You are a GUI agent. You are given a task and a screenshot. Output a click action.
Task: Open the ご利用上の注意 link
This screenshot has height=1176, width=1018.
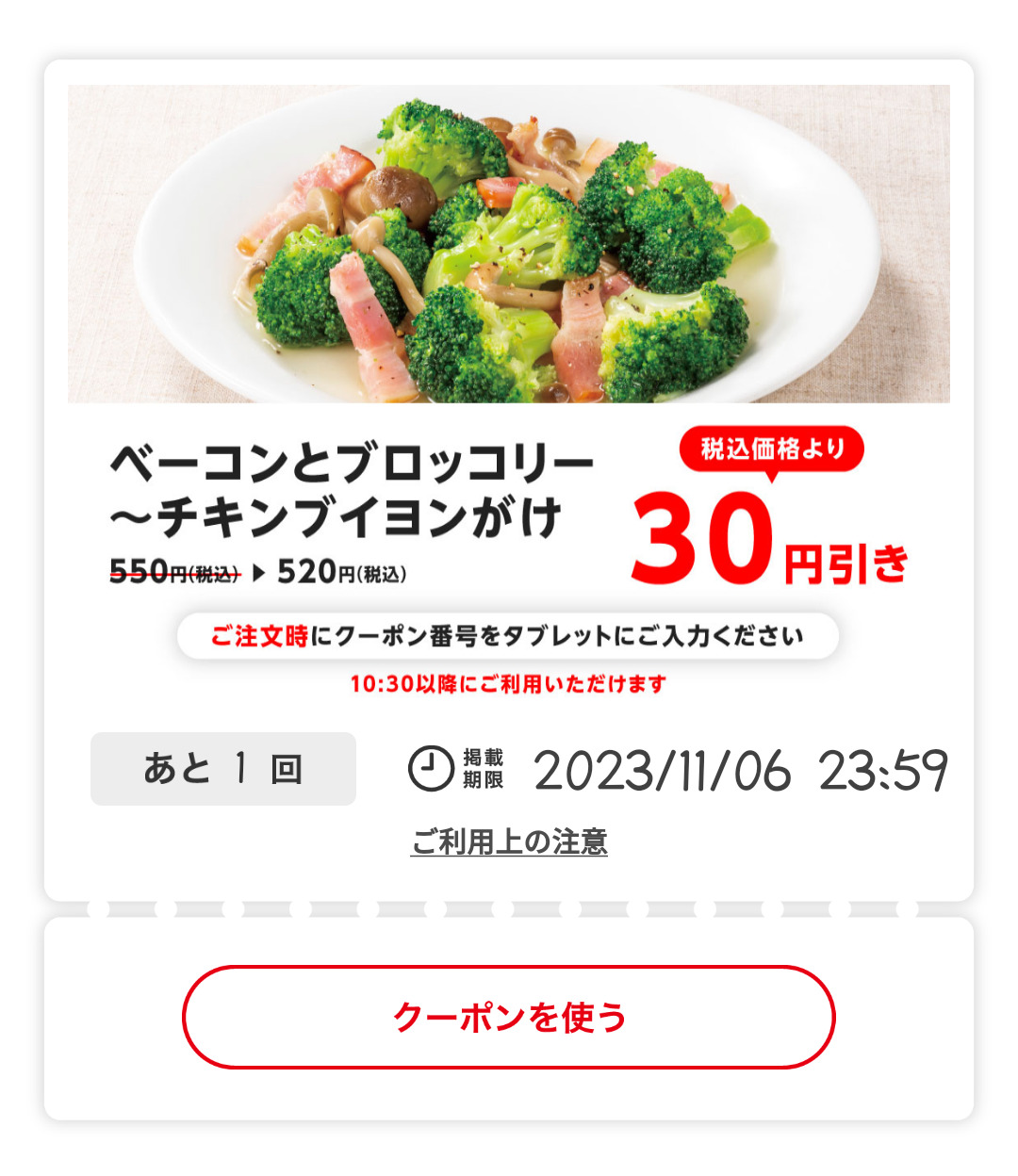pos(509,841)
